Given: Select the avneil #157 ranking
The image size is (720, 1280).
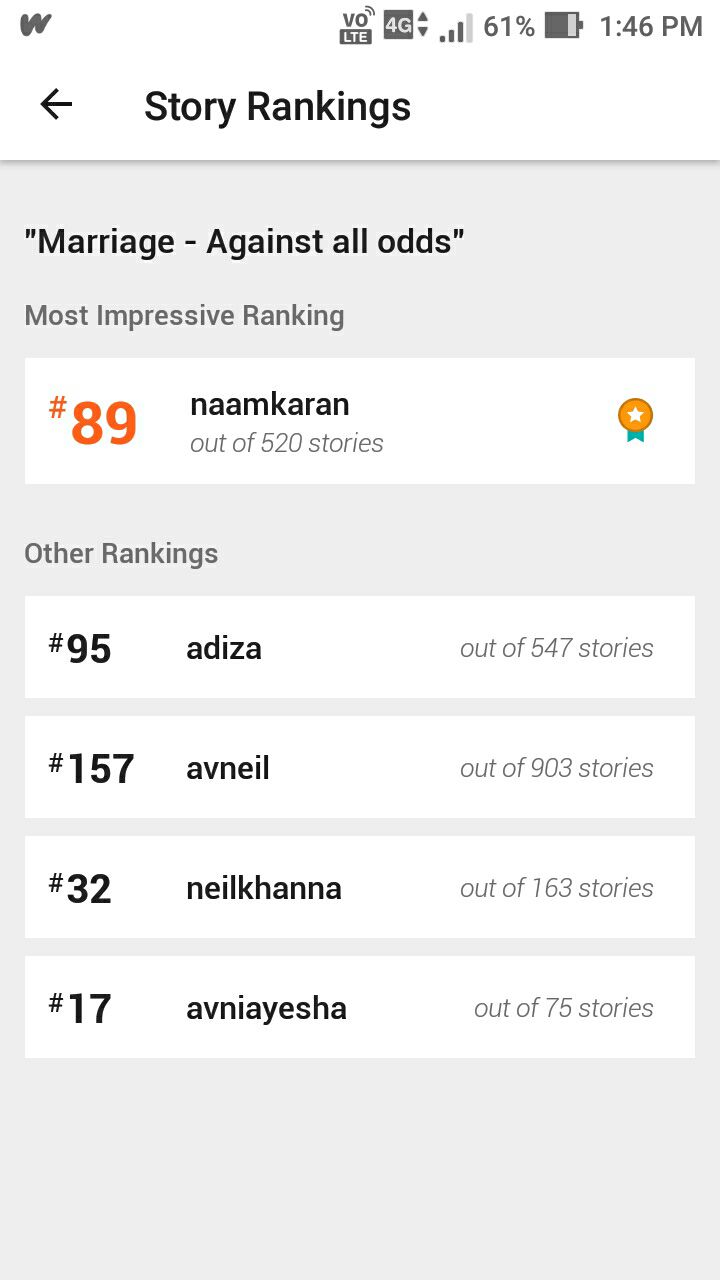Looking at the screenshot, I should pos(360,767).
